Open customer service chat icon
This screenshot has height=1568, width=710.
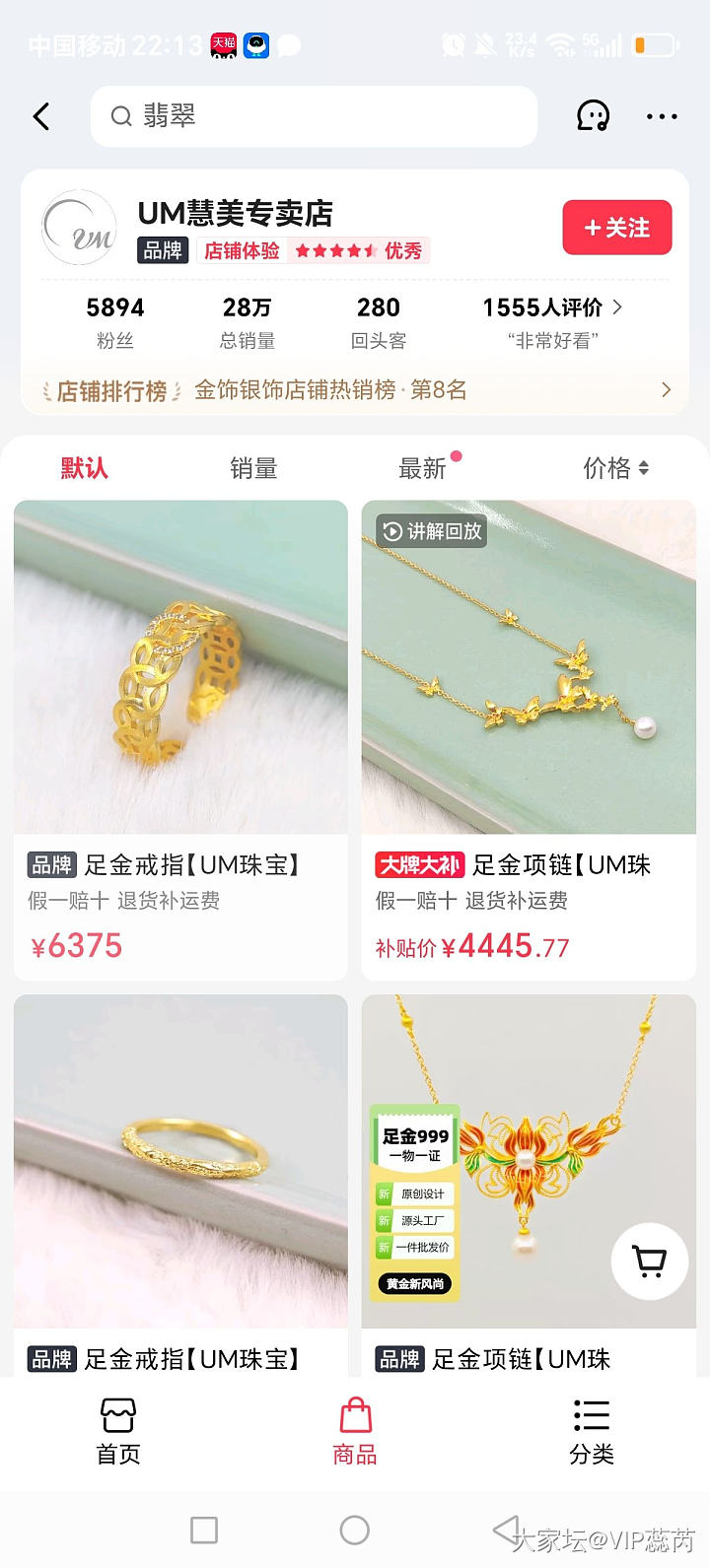click(x=593, y=116)
